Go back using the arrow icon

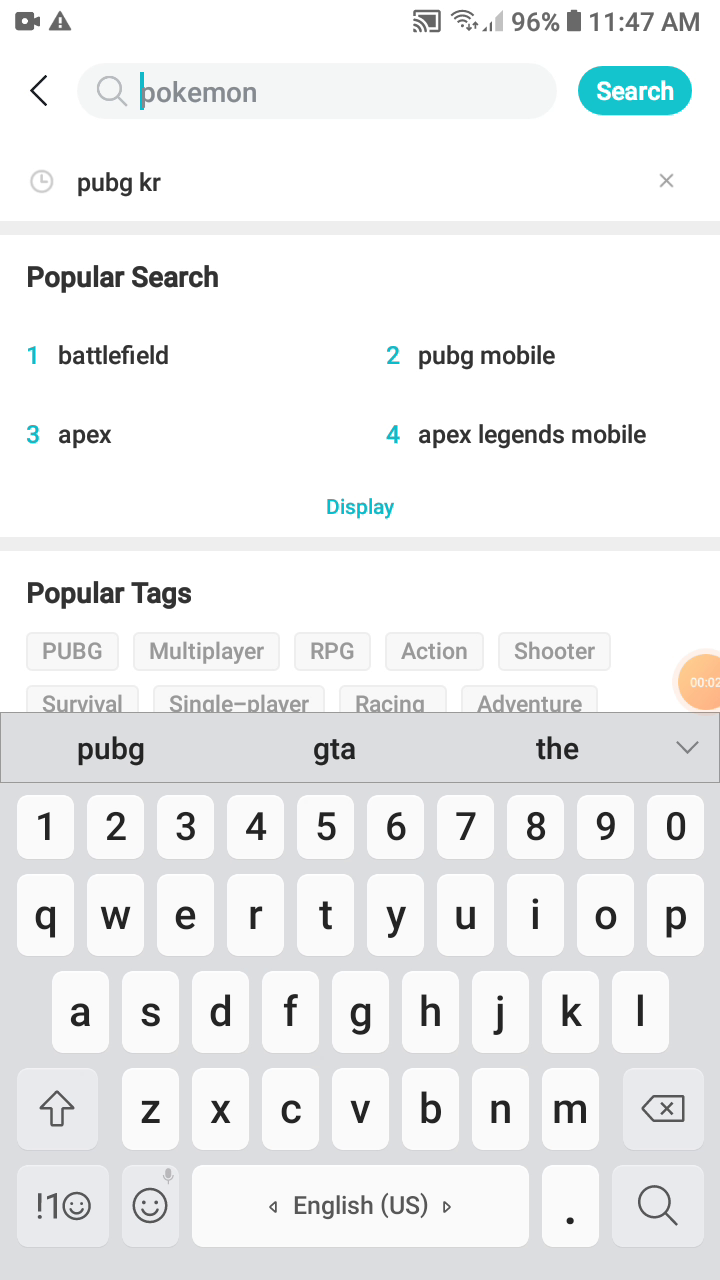click(39, 91)
